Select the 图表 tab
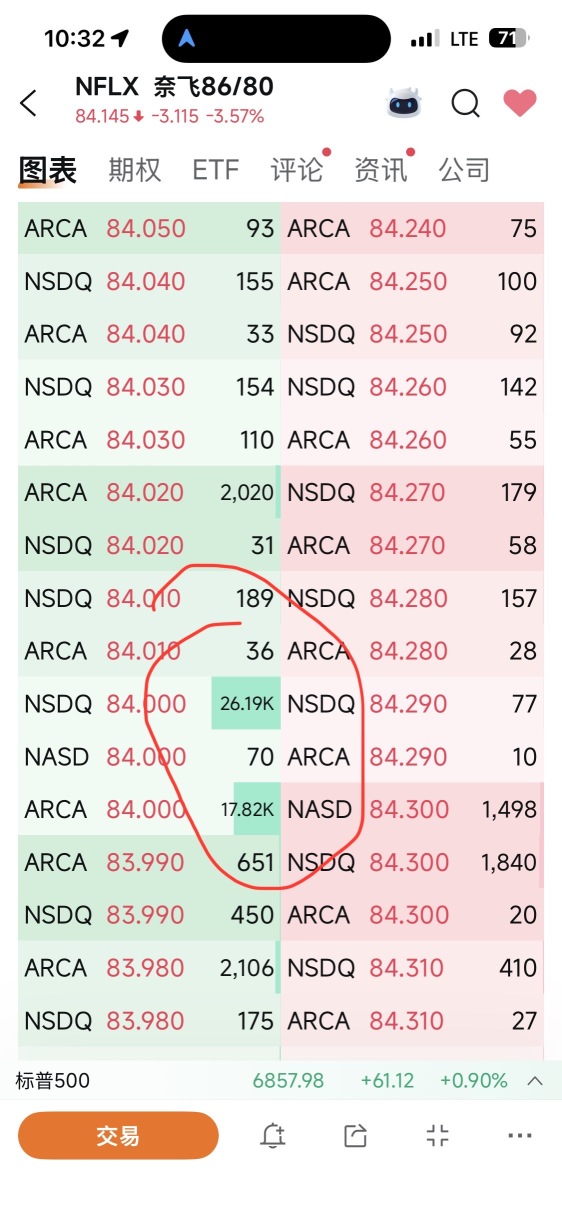Screen dimensions: 562x1218 [x=47, y=170]
